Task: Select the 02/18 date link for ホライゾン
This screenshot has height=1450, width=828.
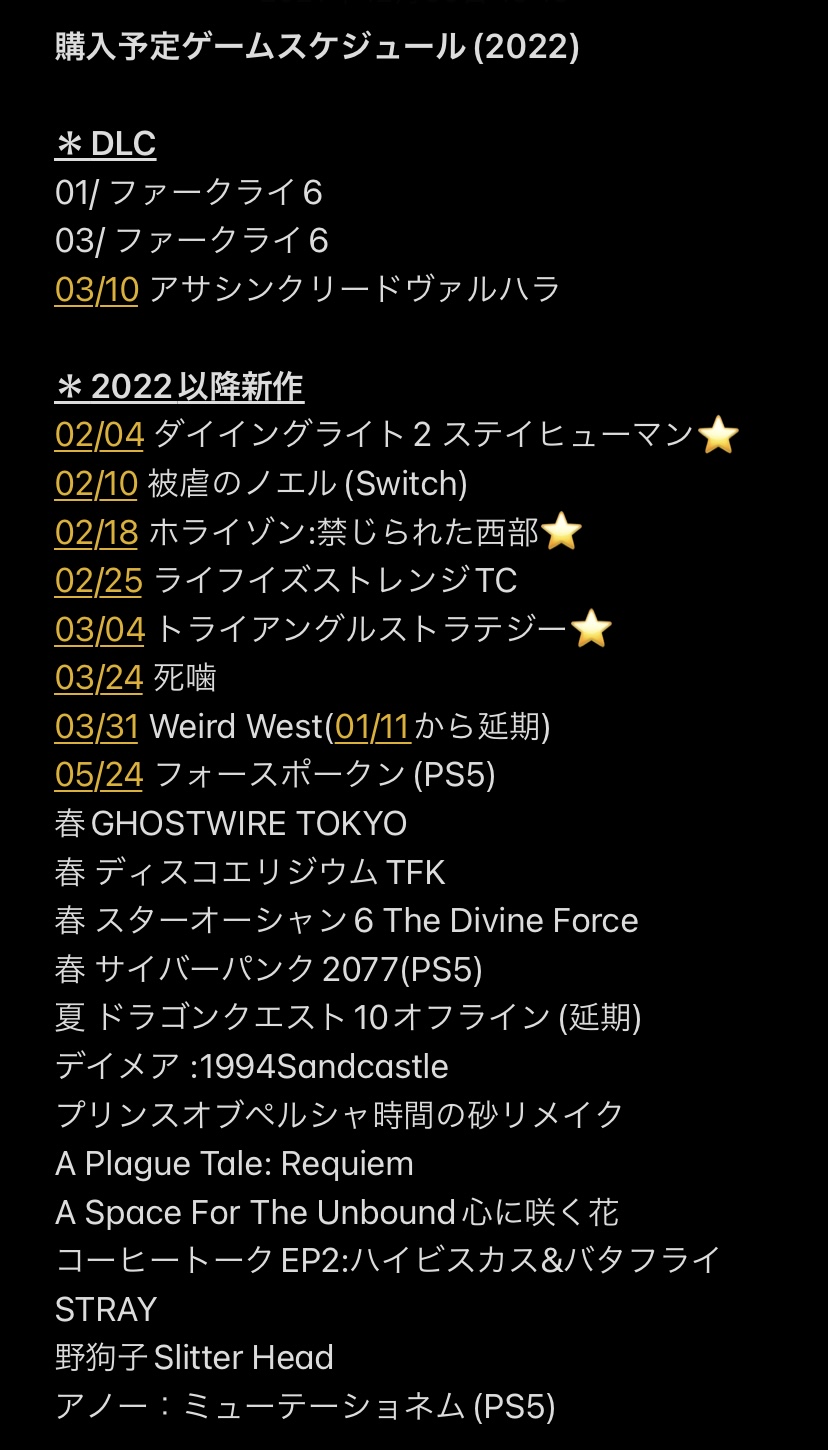Action: pyautogui.click(x=97, y=533)
